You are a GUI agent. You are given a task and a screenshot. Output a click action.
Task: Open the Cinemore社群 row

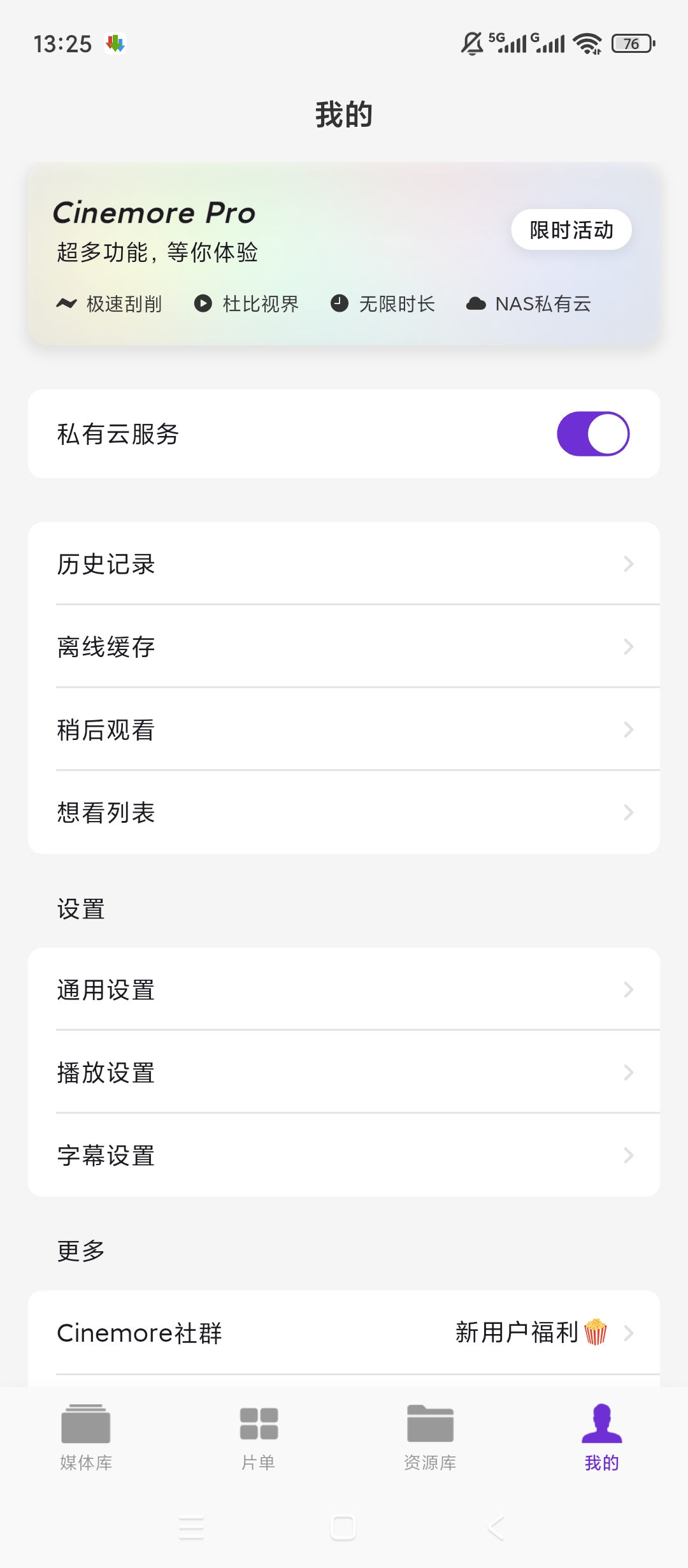(x=344, y=1333)
